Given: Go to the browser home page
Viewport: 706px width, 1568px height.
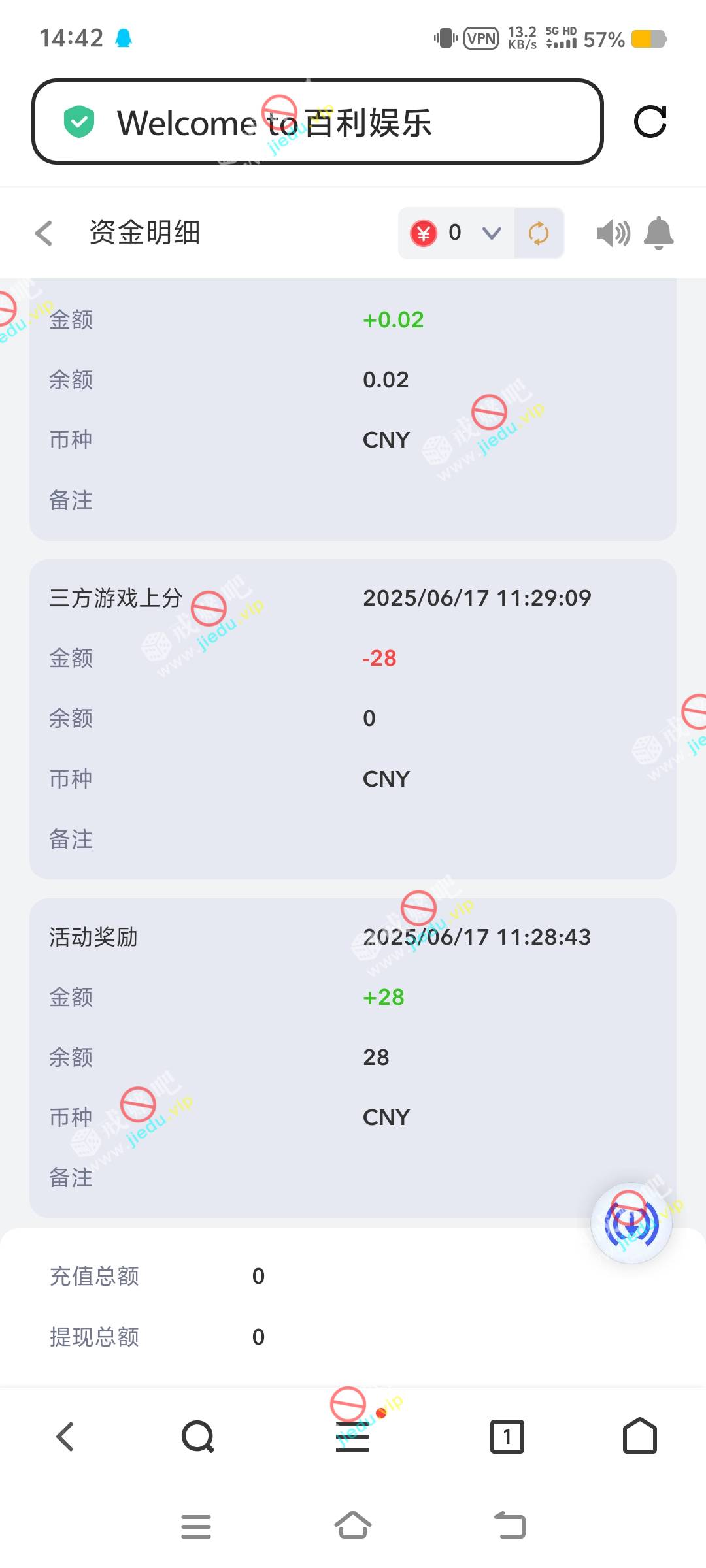Looking at the screenshot, I should 639,1437.
